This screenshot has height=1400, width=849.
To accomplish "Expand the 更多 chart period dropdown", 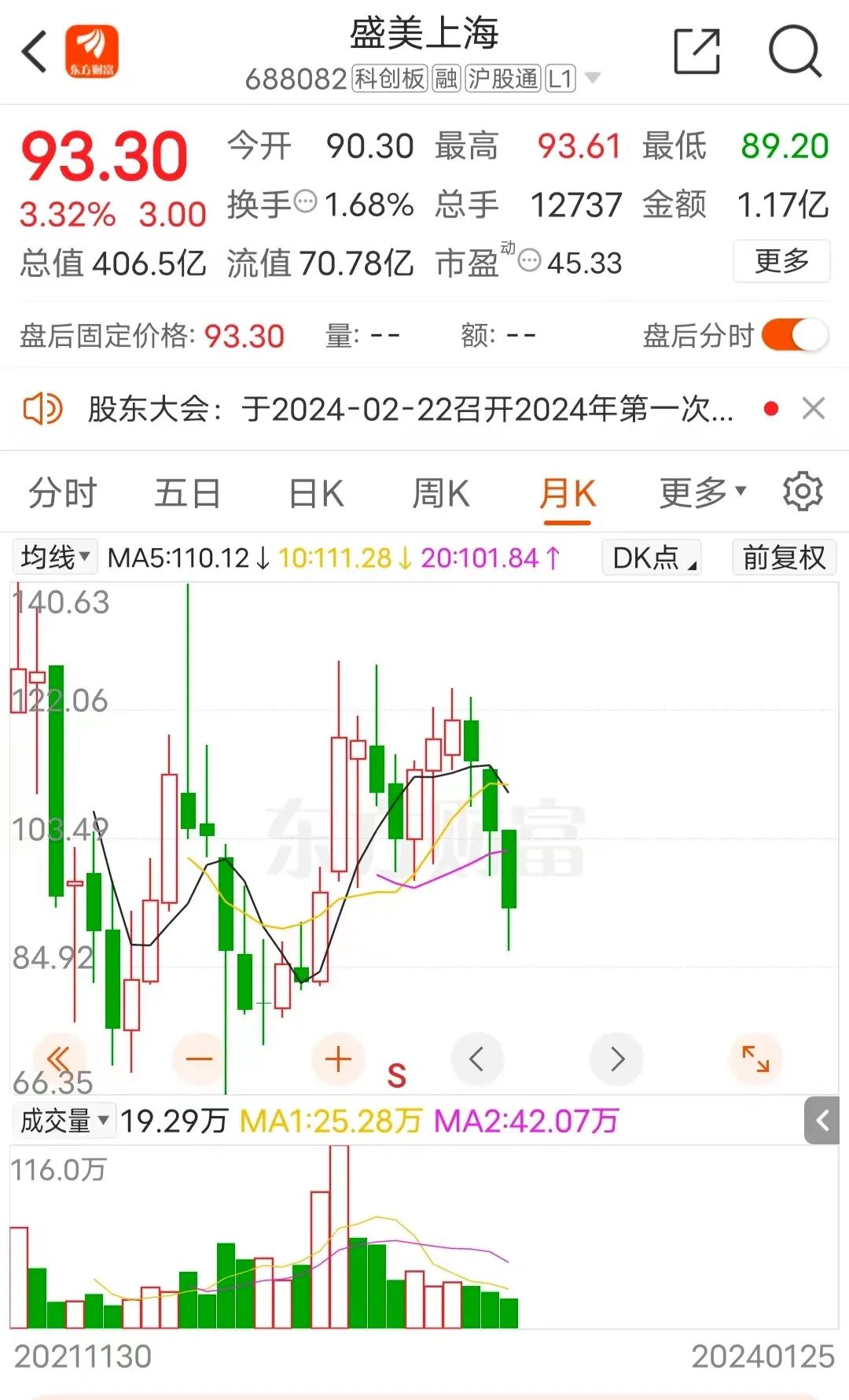I will click(702, 492).
